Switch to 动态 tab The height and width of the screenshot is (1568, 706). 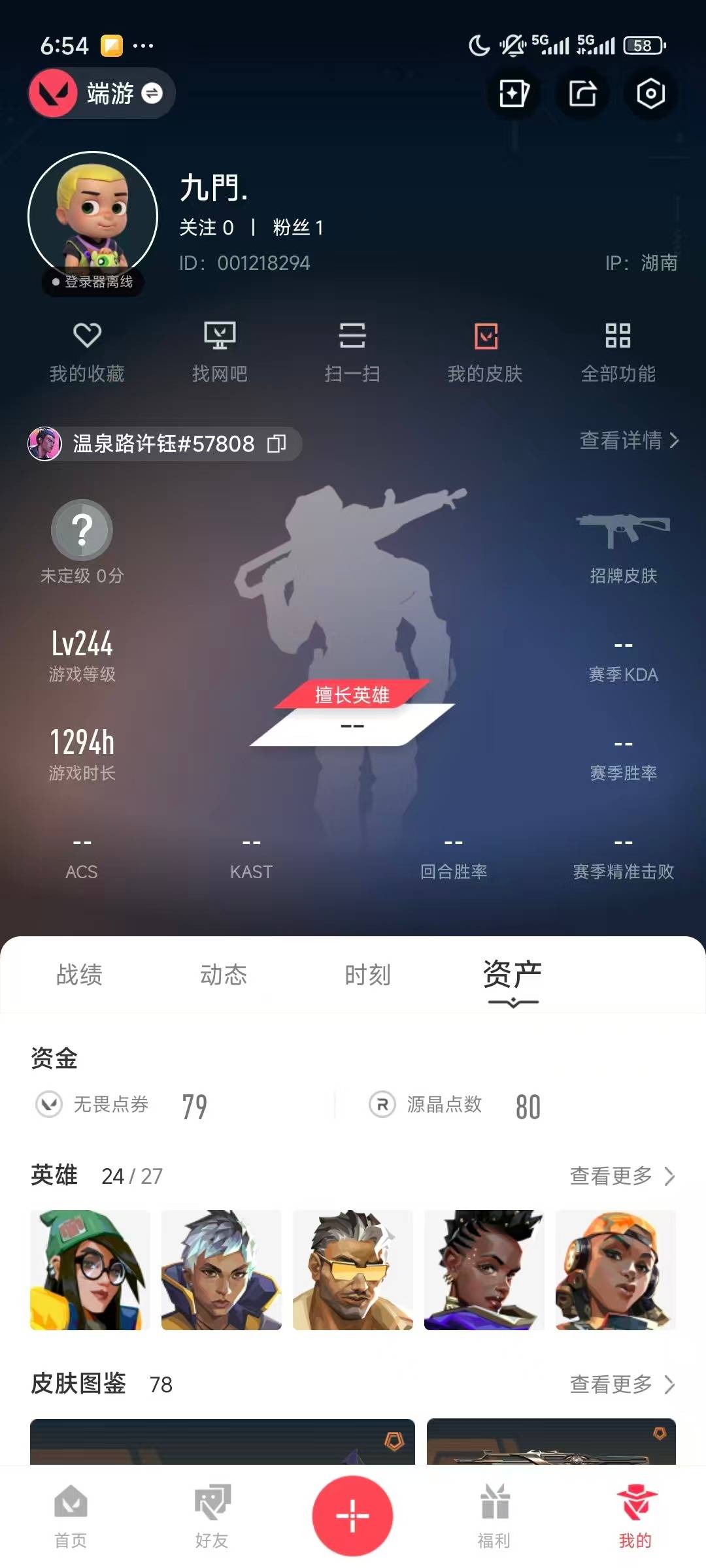point(224,975)
